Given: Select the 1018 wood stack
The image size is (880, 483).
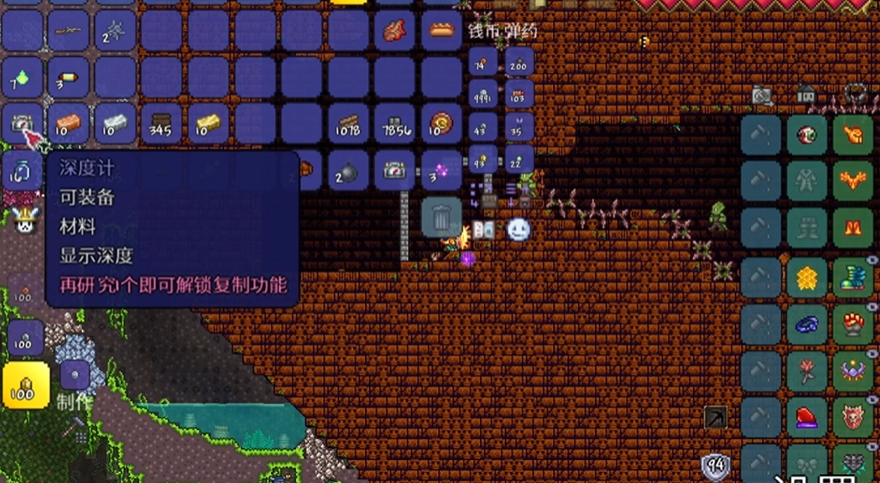Looking at the screenshot, I should (x=347, y=124).
